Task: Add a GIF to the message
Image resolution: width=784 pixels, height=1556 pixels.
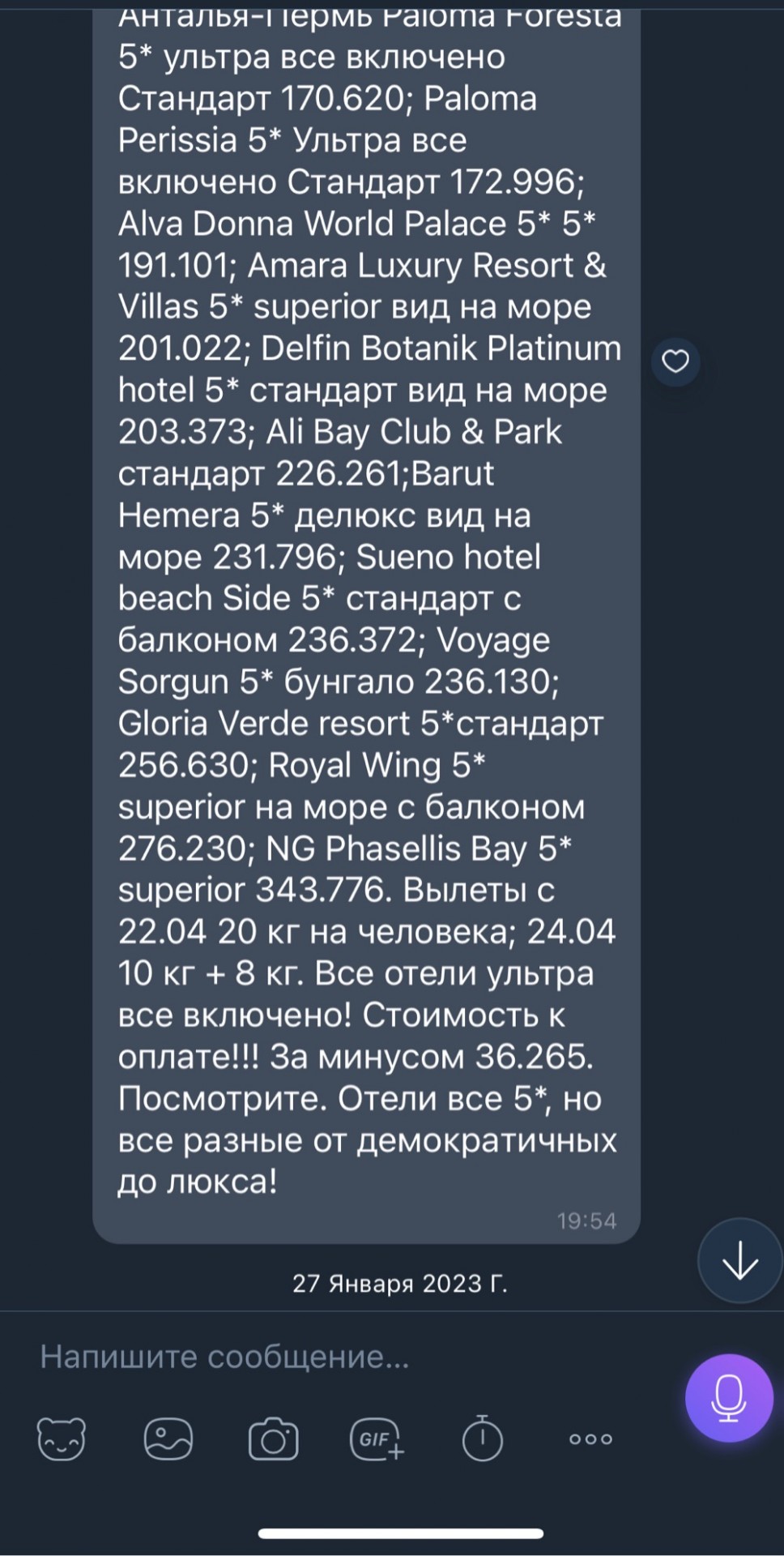Action: click(377, 1439)
